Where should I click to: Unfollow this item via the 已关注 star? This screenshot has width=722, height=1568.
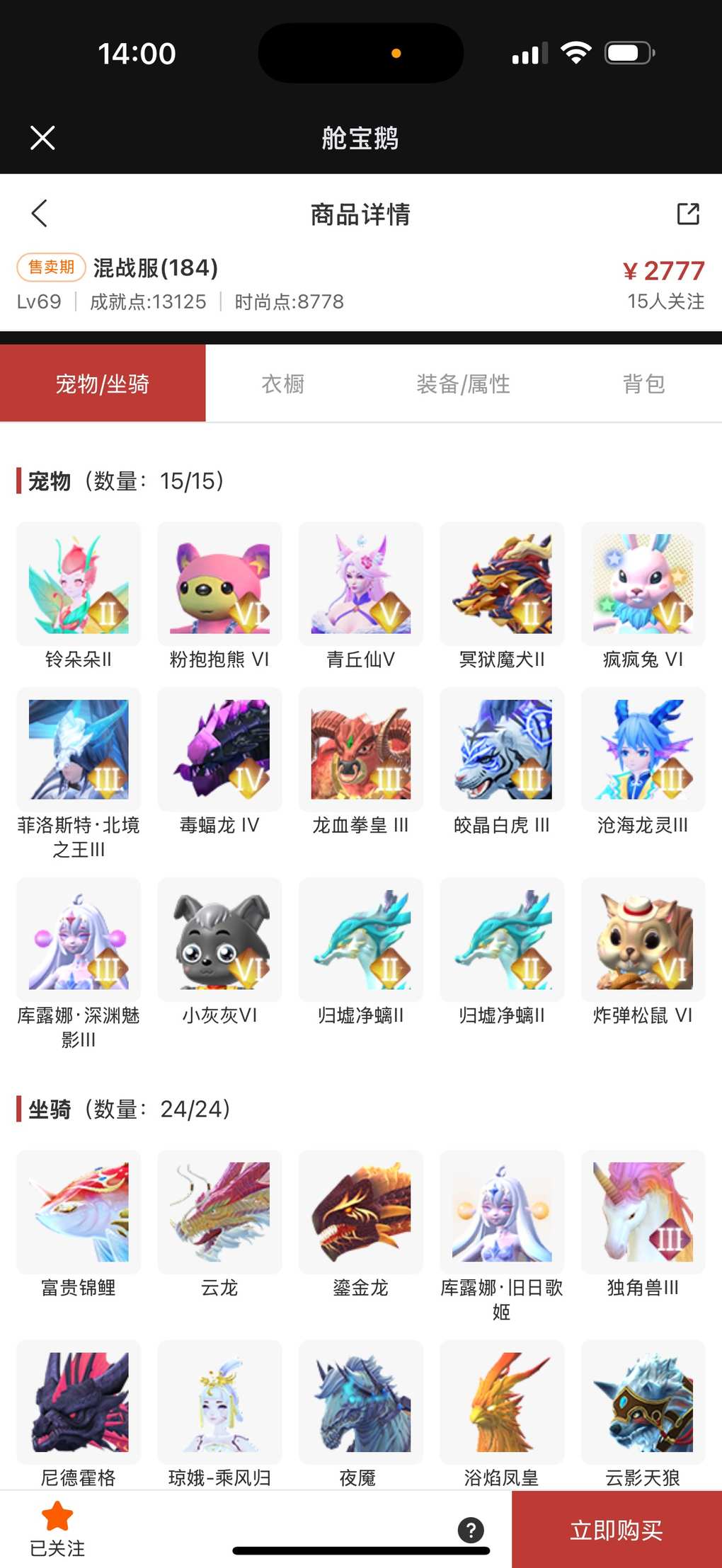point(57,1528)
